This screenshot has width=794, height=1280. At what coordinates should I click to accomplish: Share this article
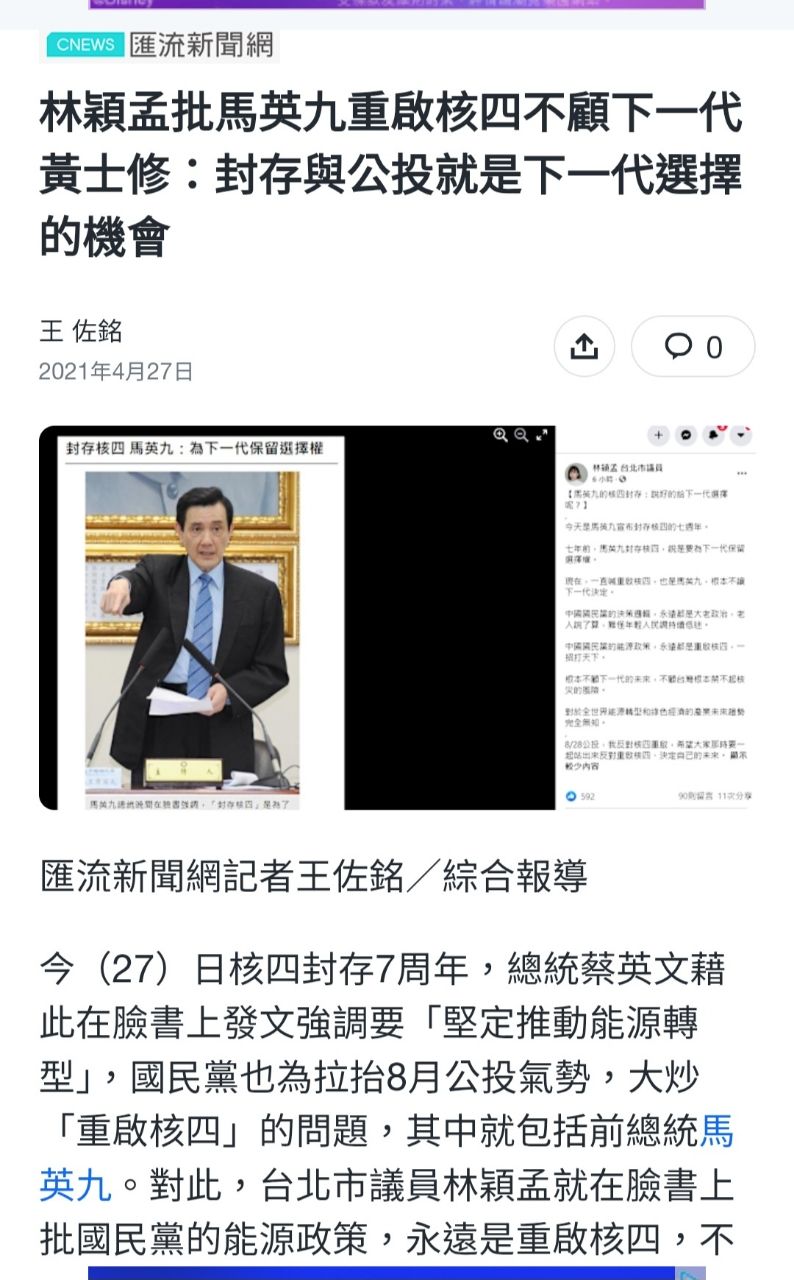584,347
